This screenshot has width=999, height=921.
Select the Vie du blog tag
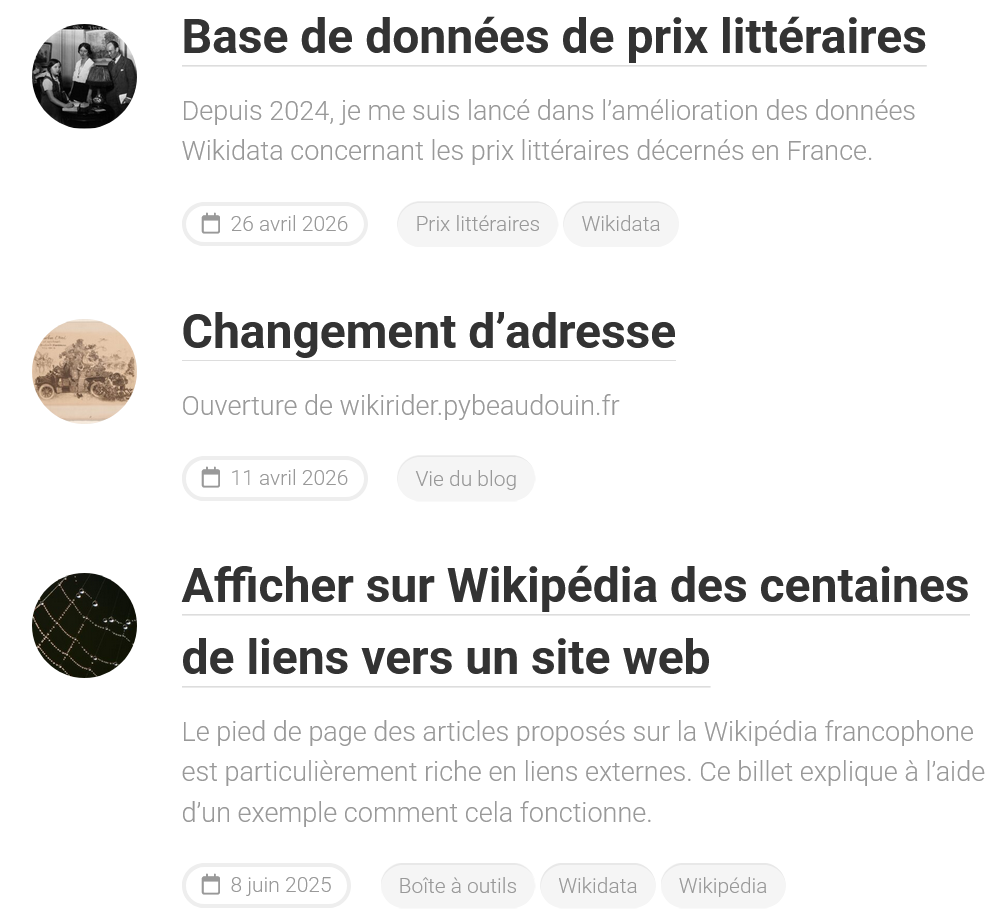pos(466,478)
